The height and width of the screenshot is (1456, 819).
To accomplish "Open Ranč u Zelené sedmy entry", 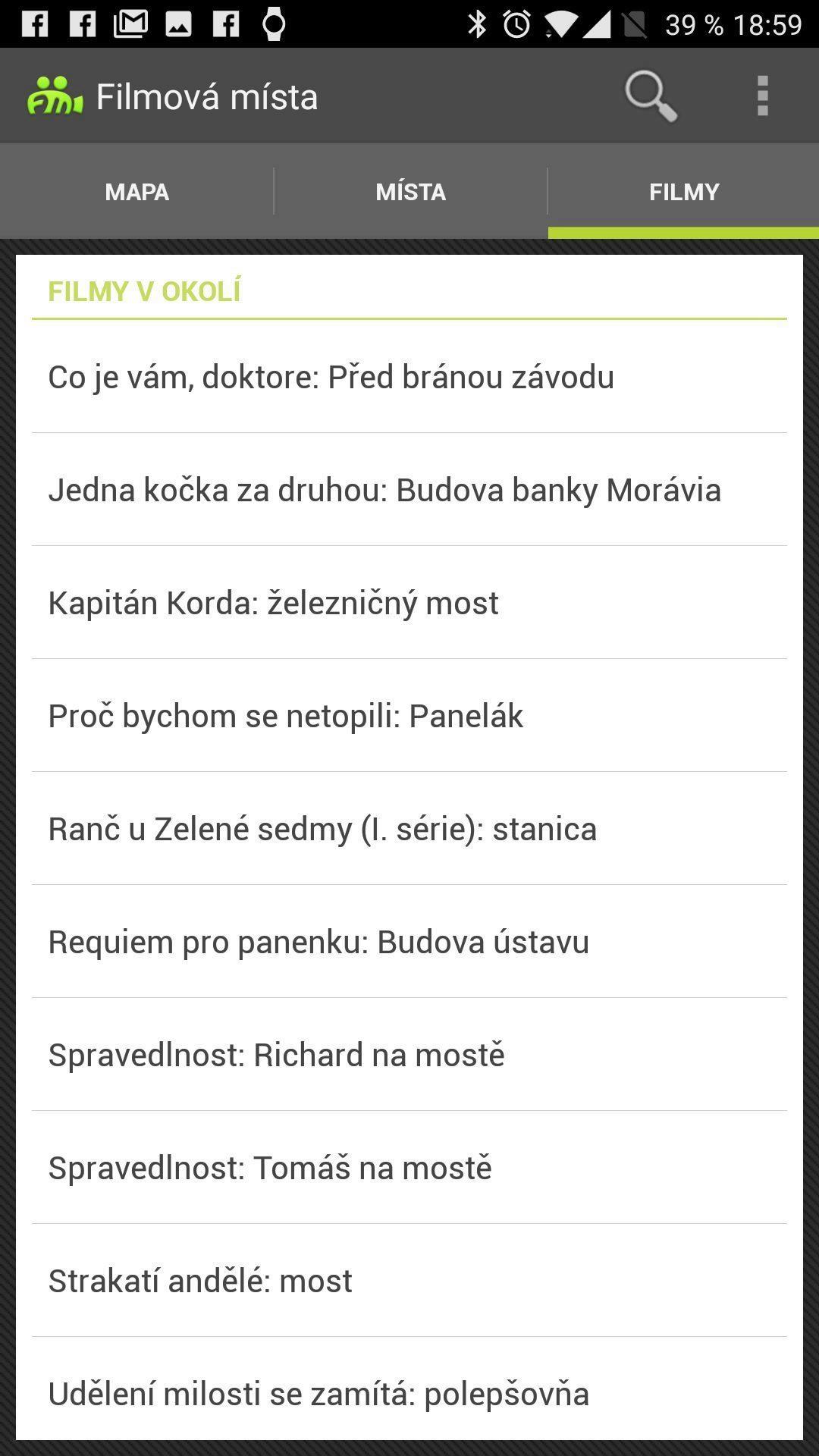I will [409, 829].
